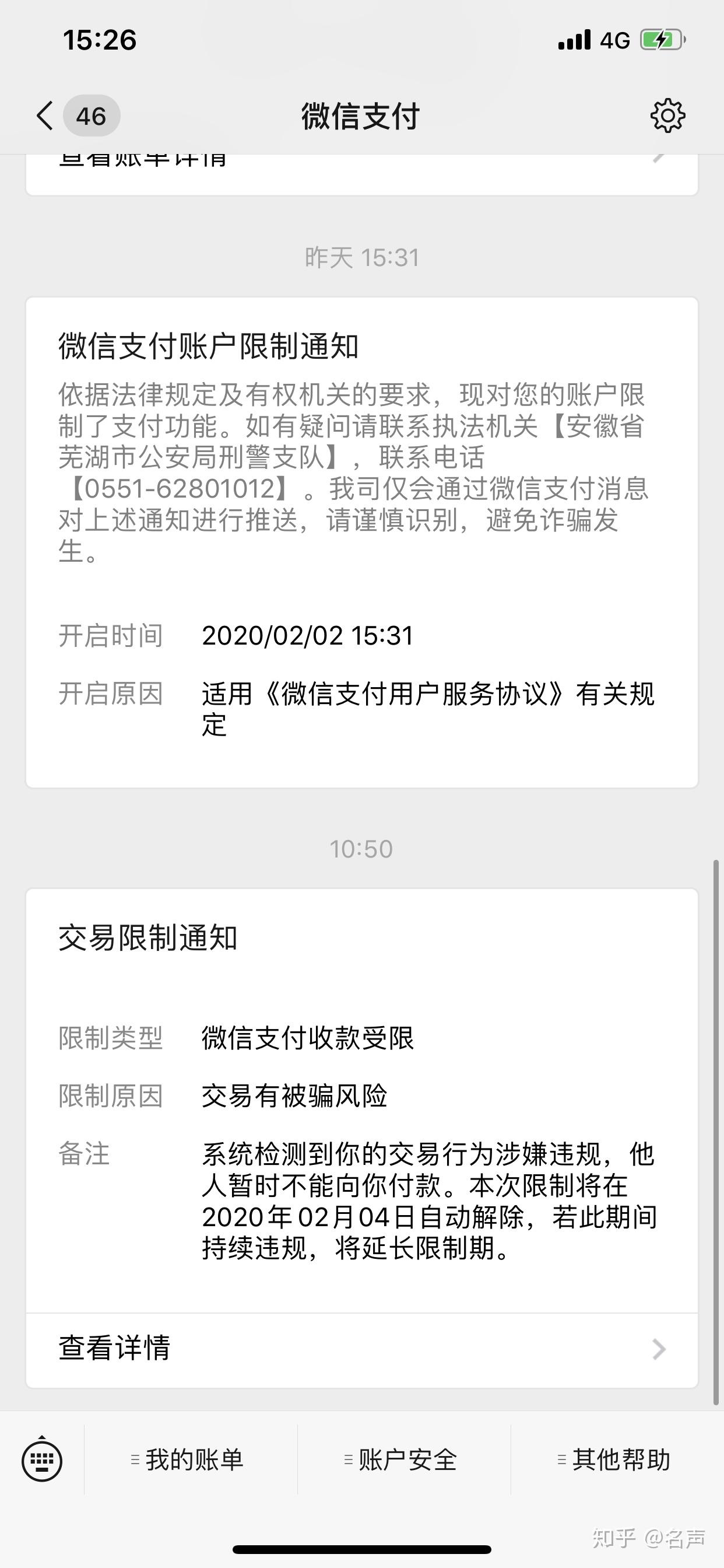The height and width of the screenshot is (1568, 724).
Task: Tap the home indicator bar at bottom
Action: [x=361, y=1549]
